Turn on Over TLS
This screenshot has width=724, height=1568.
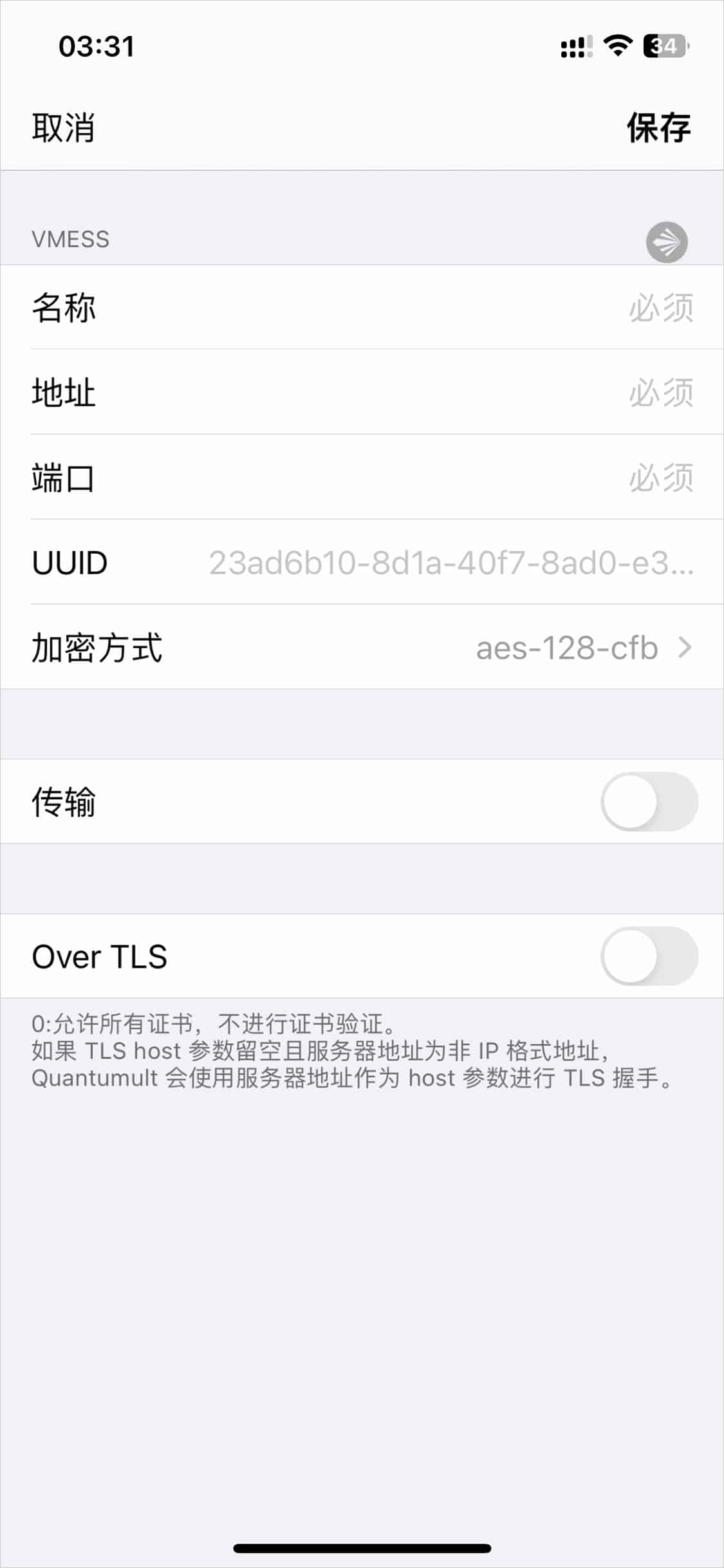[x=649, y=956]
